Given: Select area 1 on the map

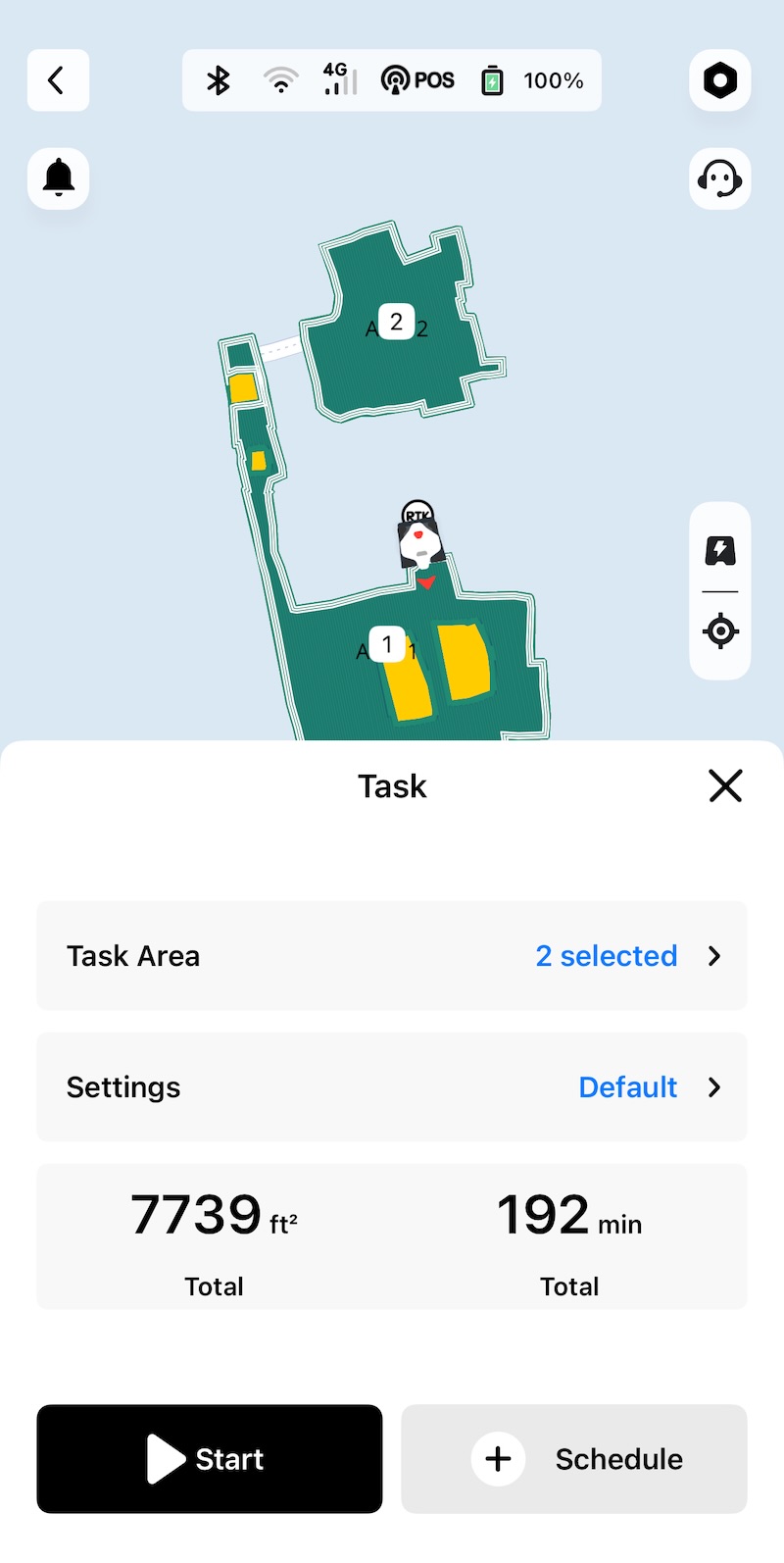Looking at the screenshot, I should 387,644.
